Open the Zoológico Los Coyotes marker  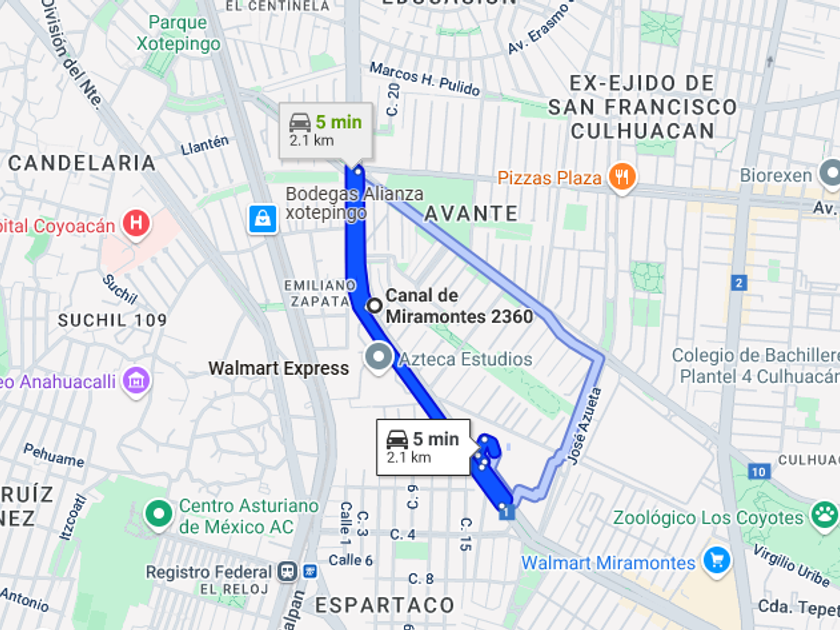point(824,517)
